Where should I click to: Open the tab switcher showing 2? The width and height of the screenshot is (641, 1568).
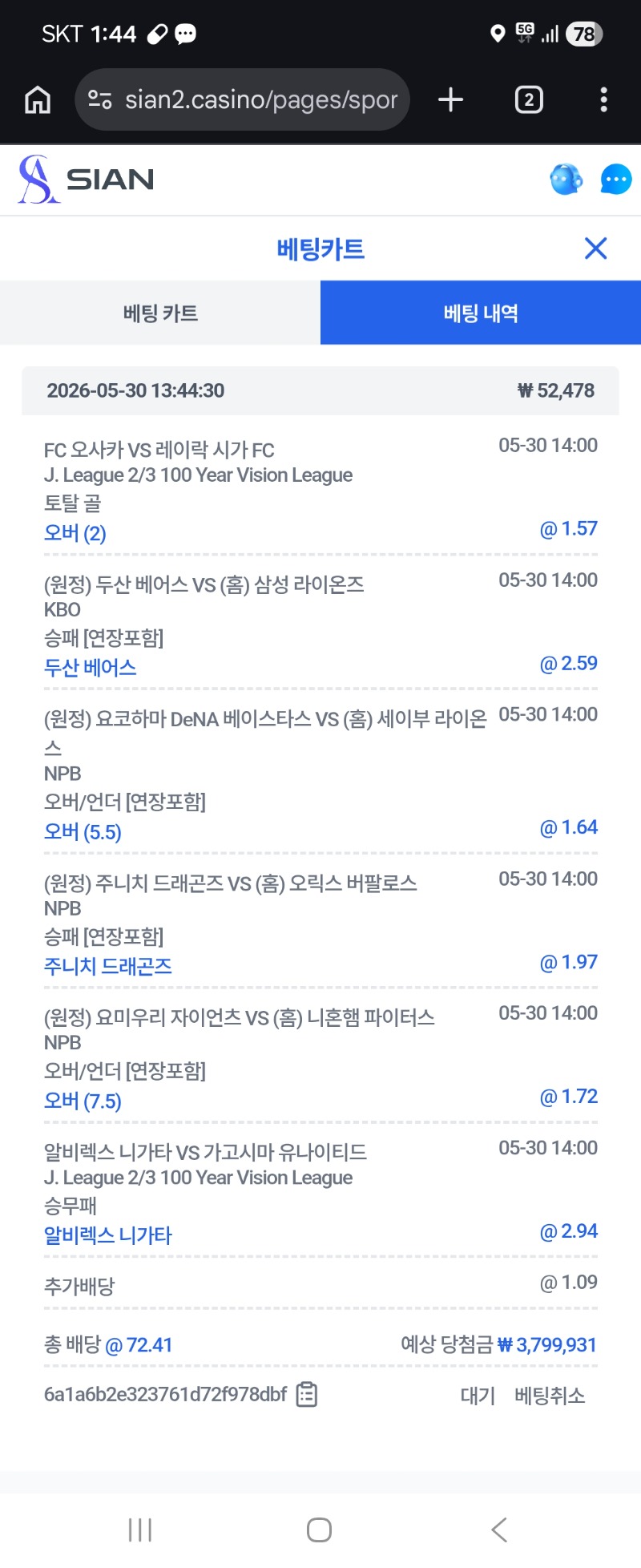click(x=529, y=100)
